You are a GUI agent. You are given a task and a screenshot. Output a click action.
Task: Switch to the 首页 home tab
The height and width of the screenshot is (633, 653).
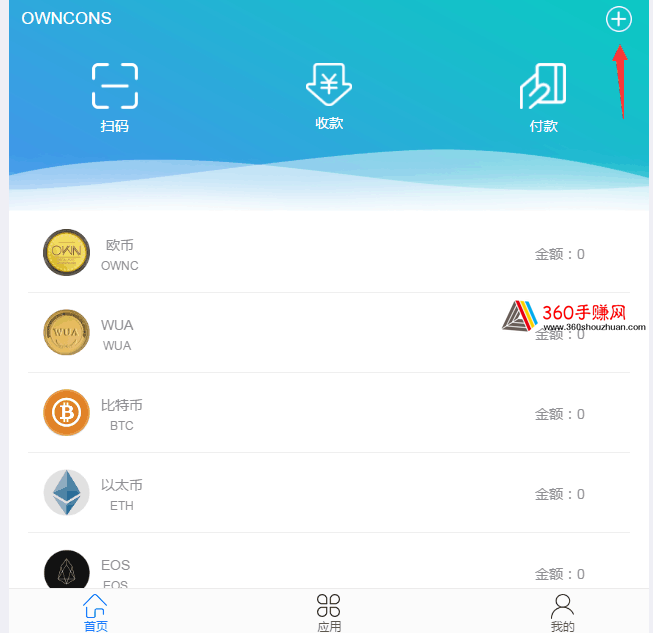pos(95,612)
